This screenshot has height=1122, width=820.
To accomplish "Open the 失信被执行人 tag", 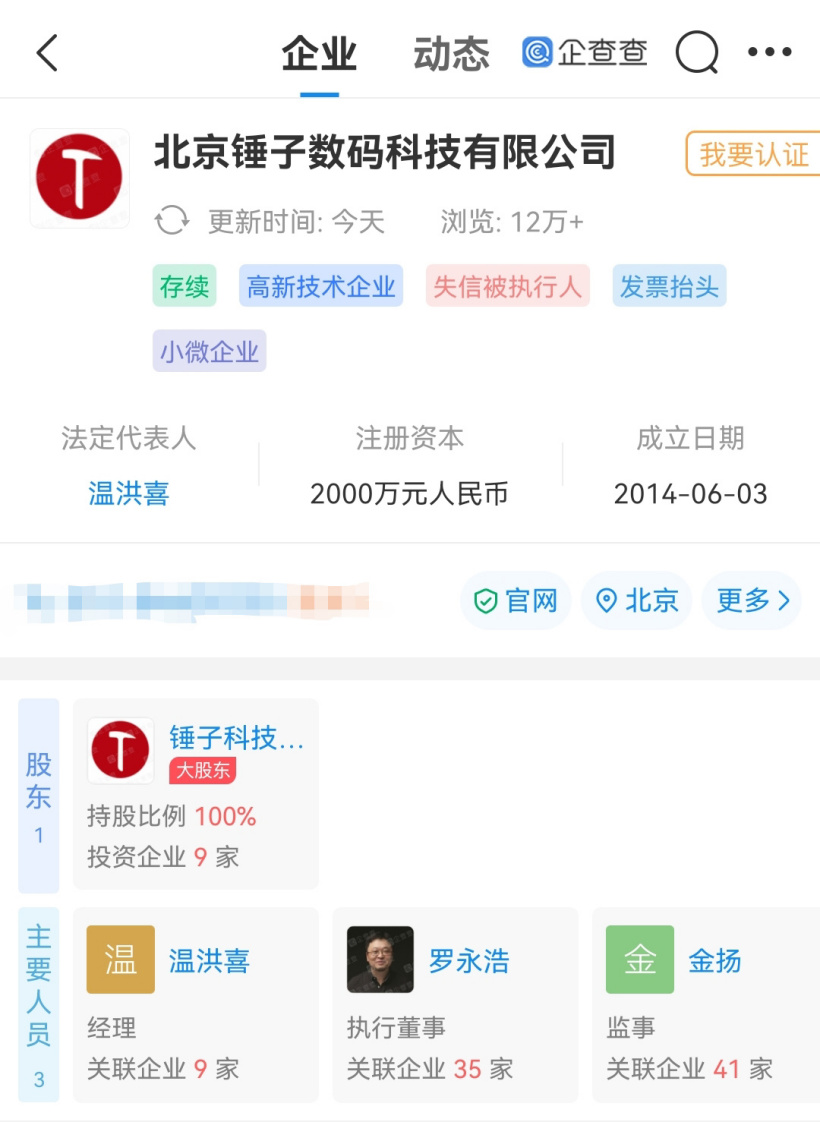I will [x=507, y=287].
